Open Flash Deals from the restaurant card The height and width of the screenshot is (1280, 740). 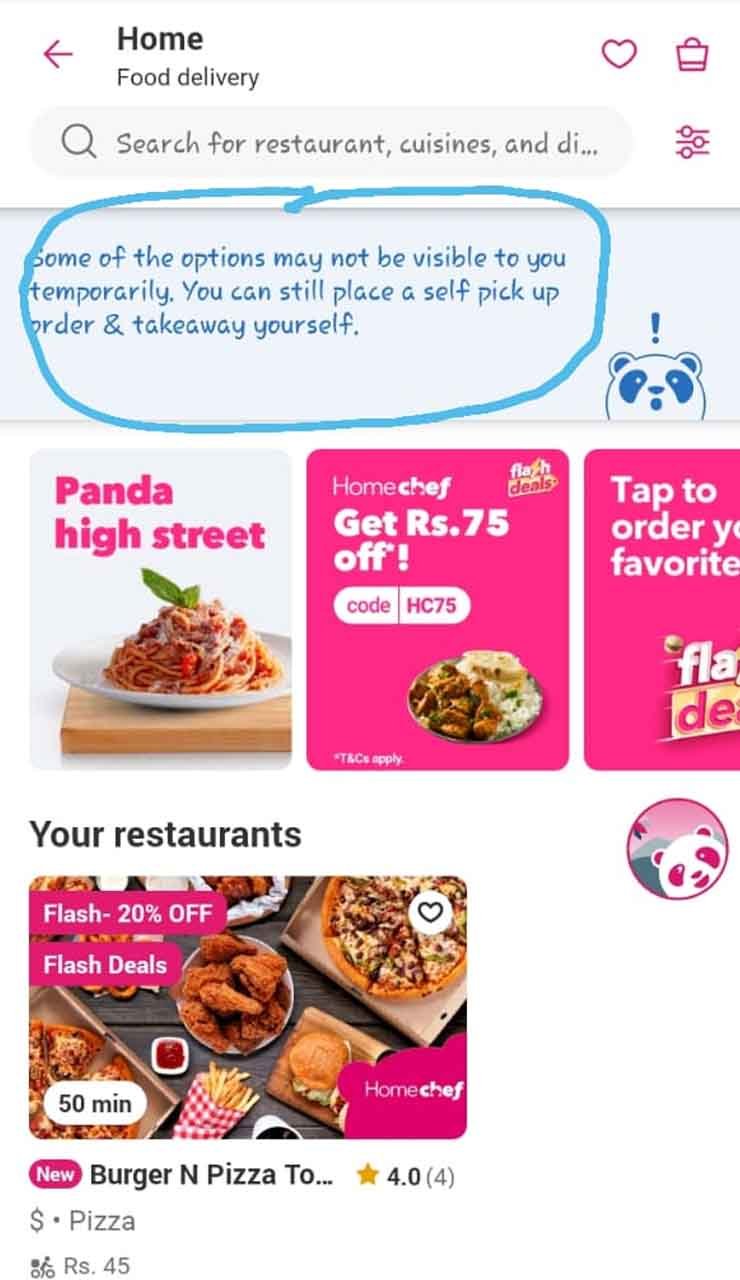(104, 964)
